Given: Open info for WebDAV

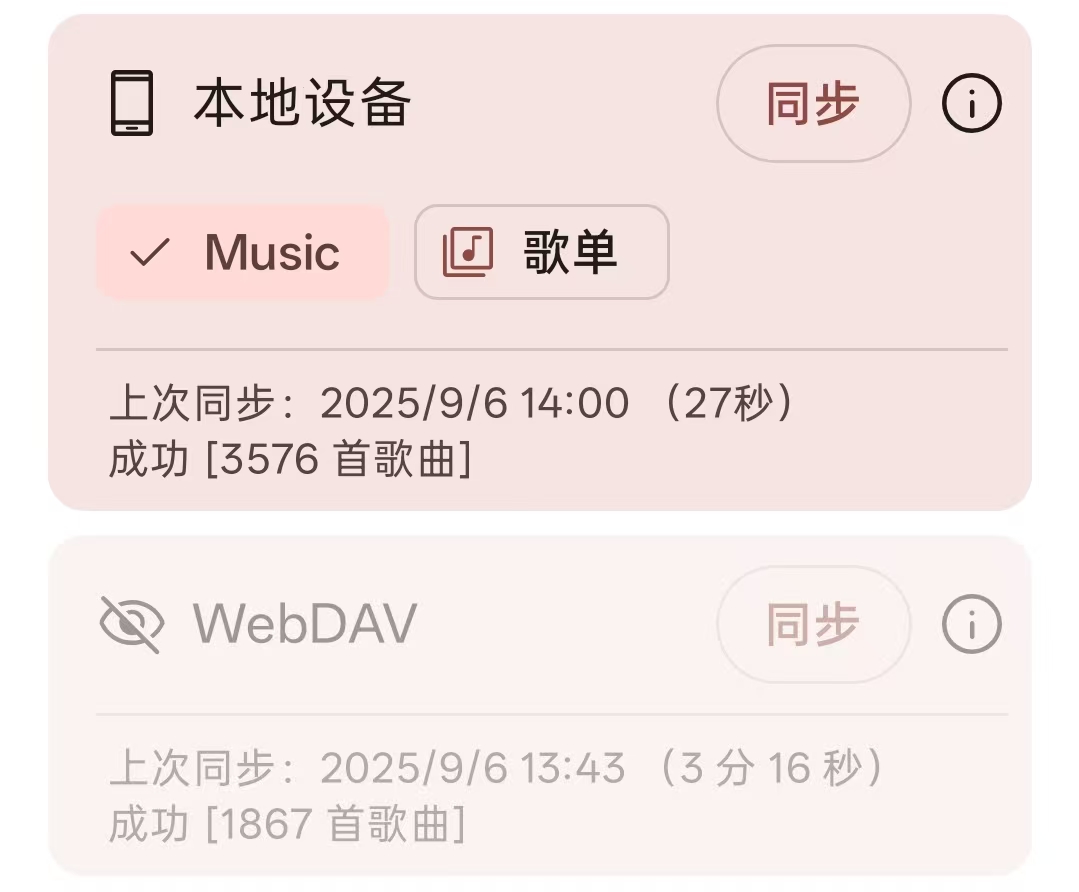Looking at the screenshot, I should coord(971,625).
